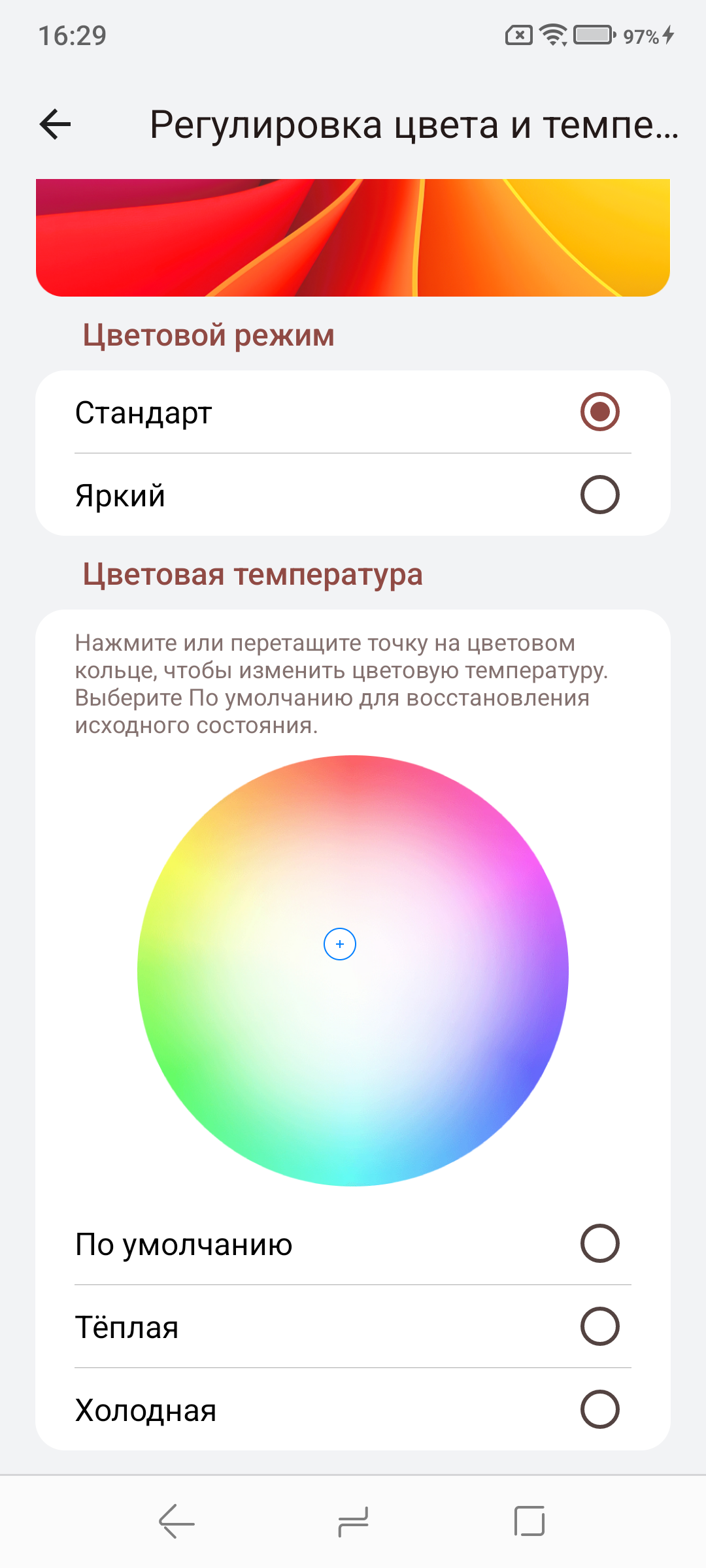Tap the system home button
The width and height of the screenshot is (706, 1568).
point(353,1521)
